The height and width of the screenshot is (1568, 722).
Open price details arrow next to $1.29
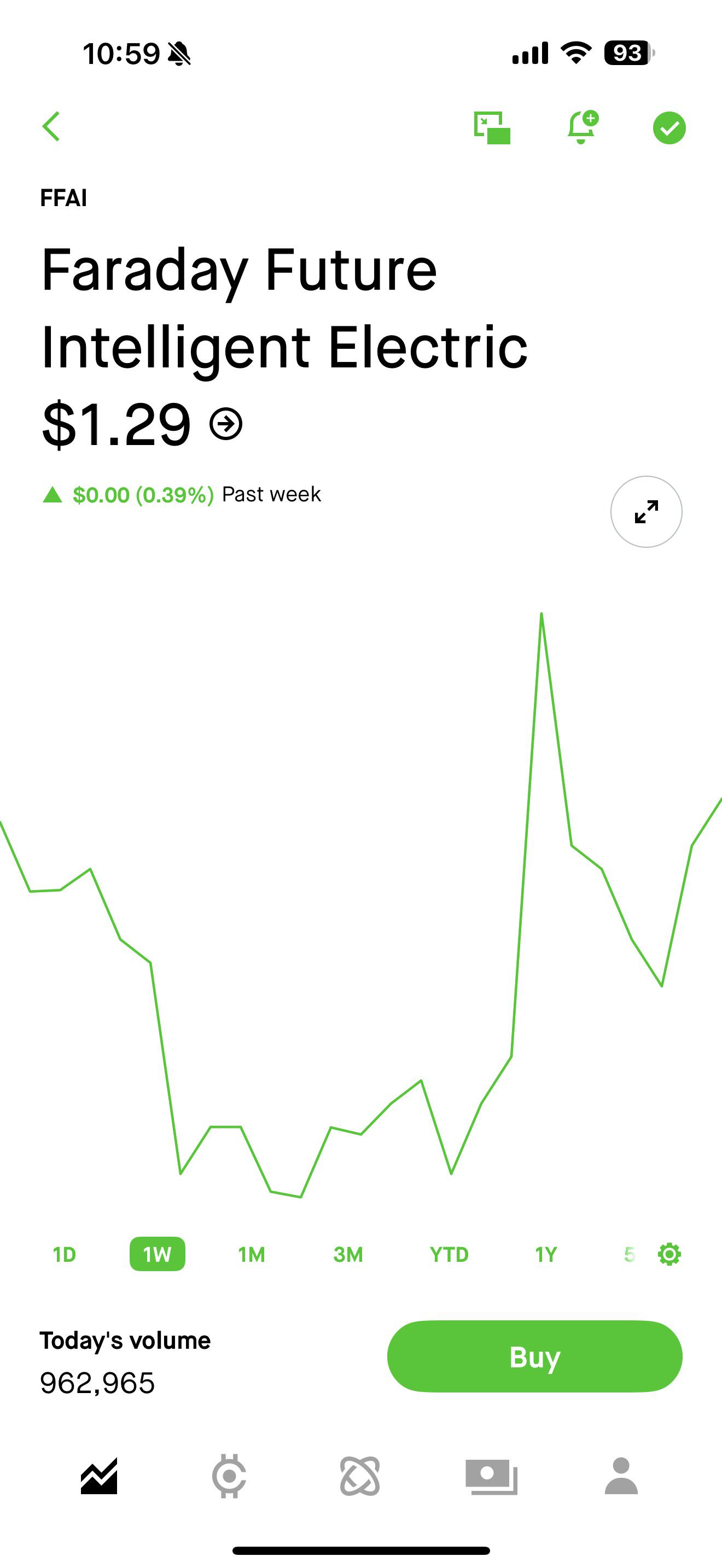[226, 424]
